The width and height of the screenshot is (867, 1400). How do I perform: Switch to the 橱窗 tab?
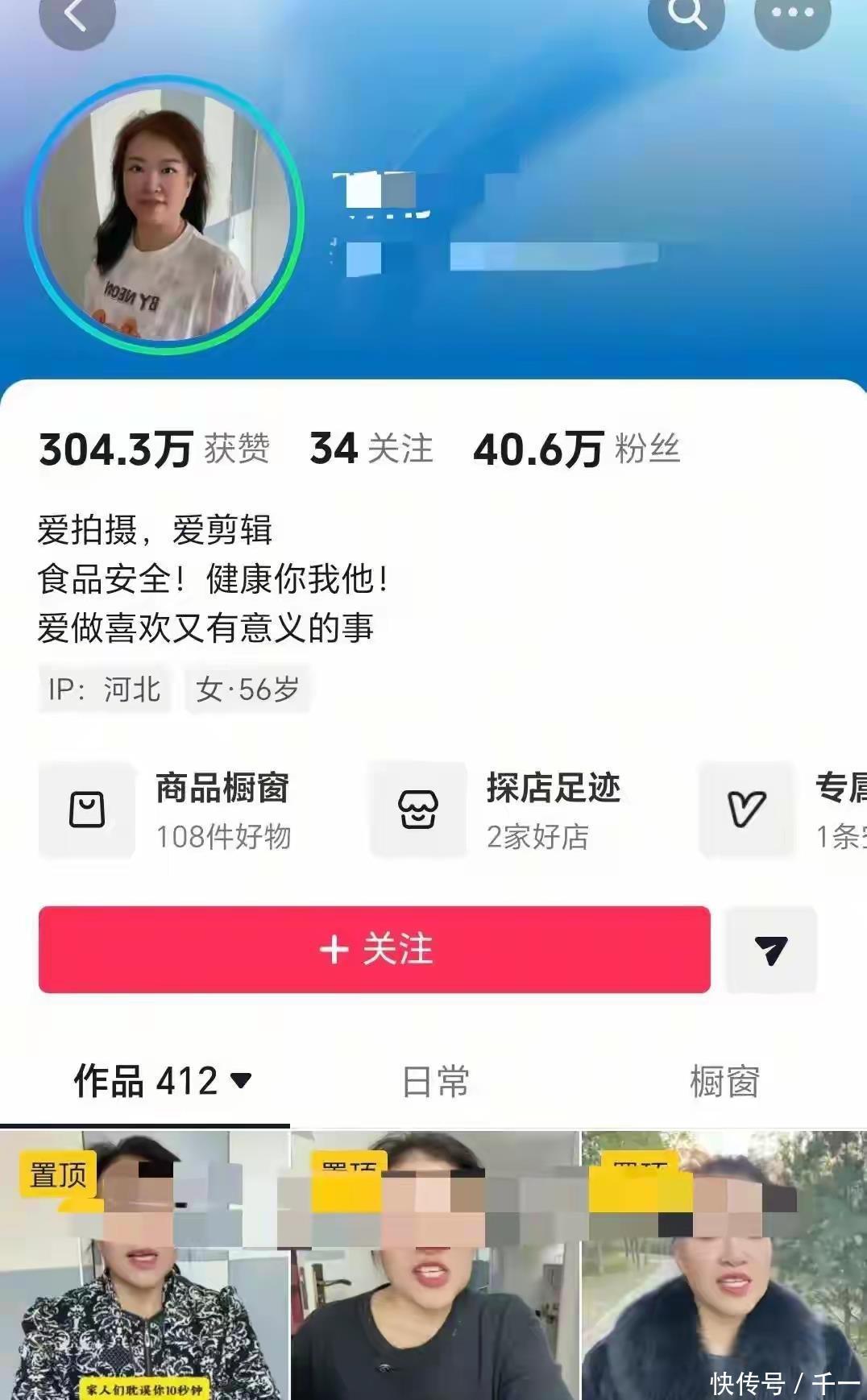point(724,1081)
